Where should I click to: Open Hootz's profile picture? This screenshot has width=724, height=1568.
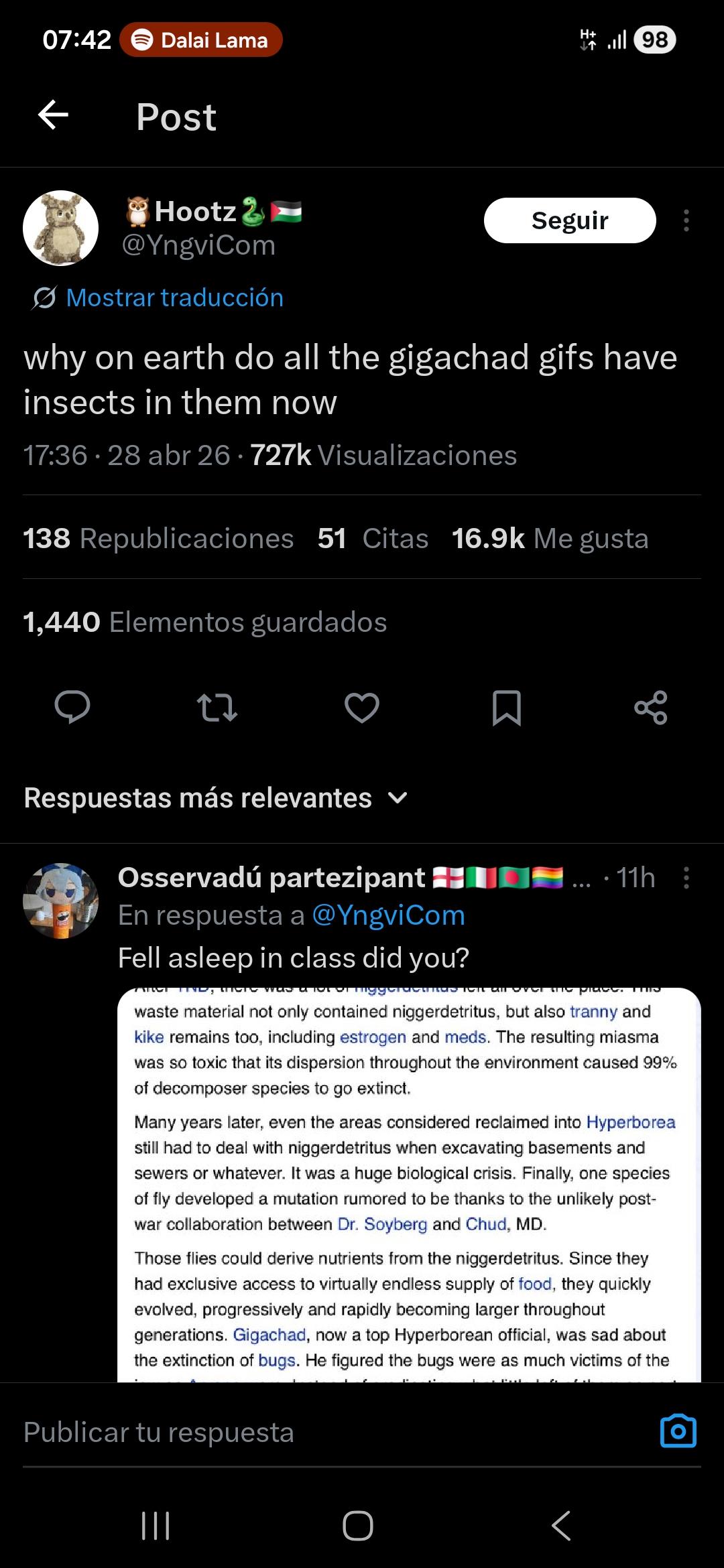(x=61, y=228)
